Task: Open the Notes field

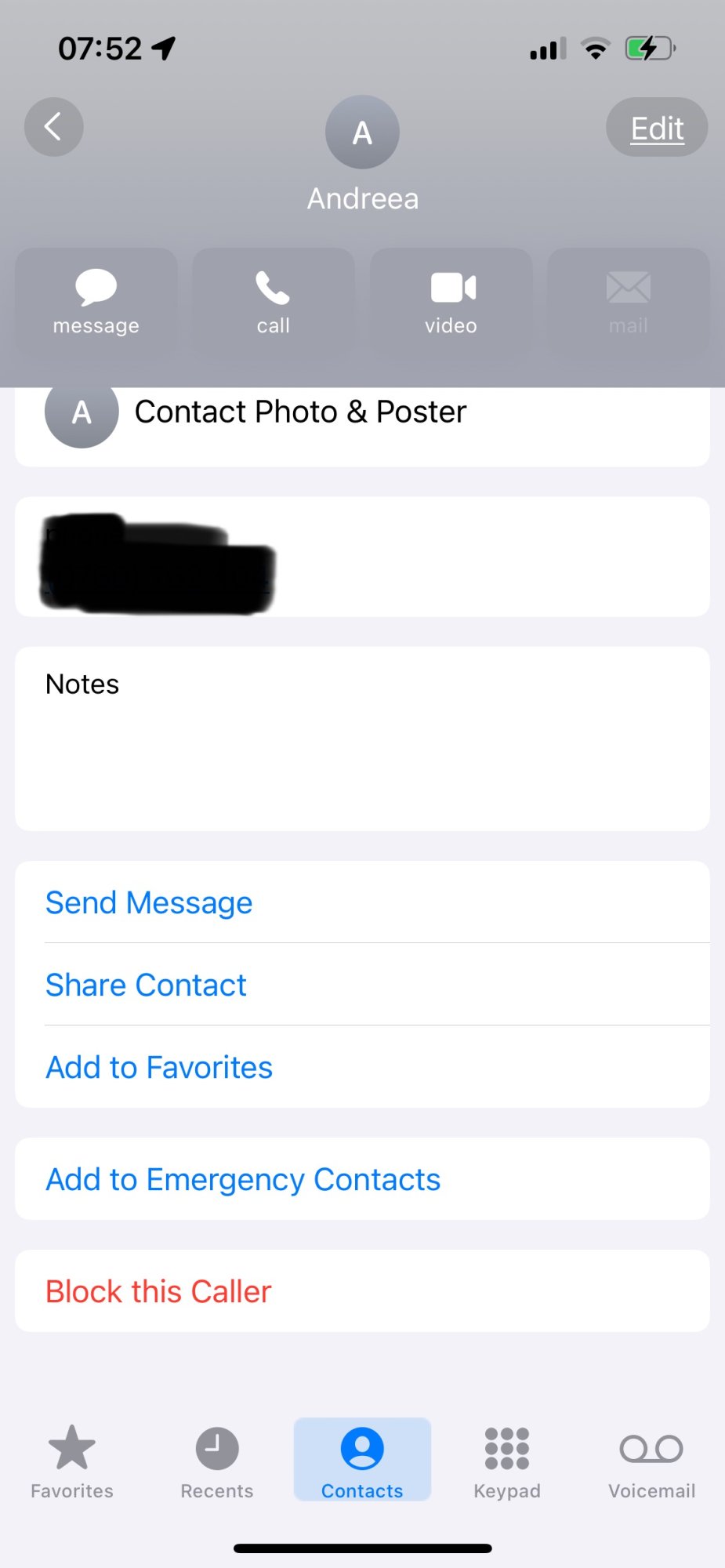Action: [x=362, y=739]
